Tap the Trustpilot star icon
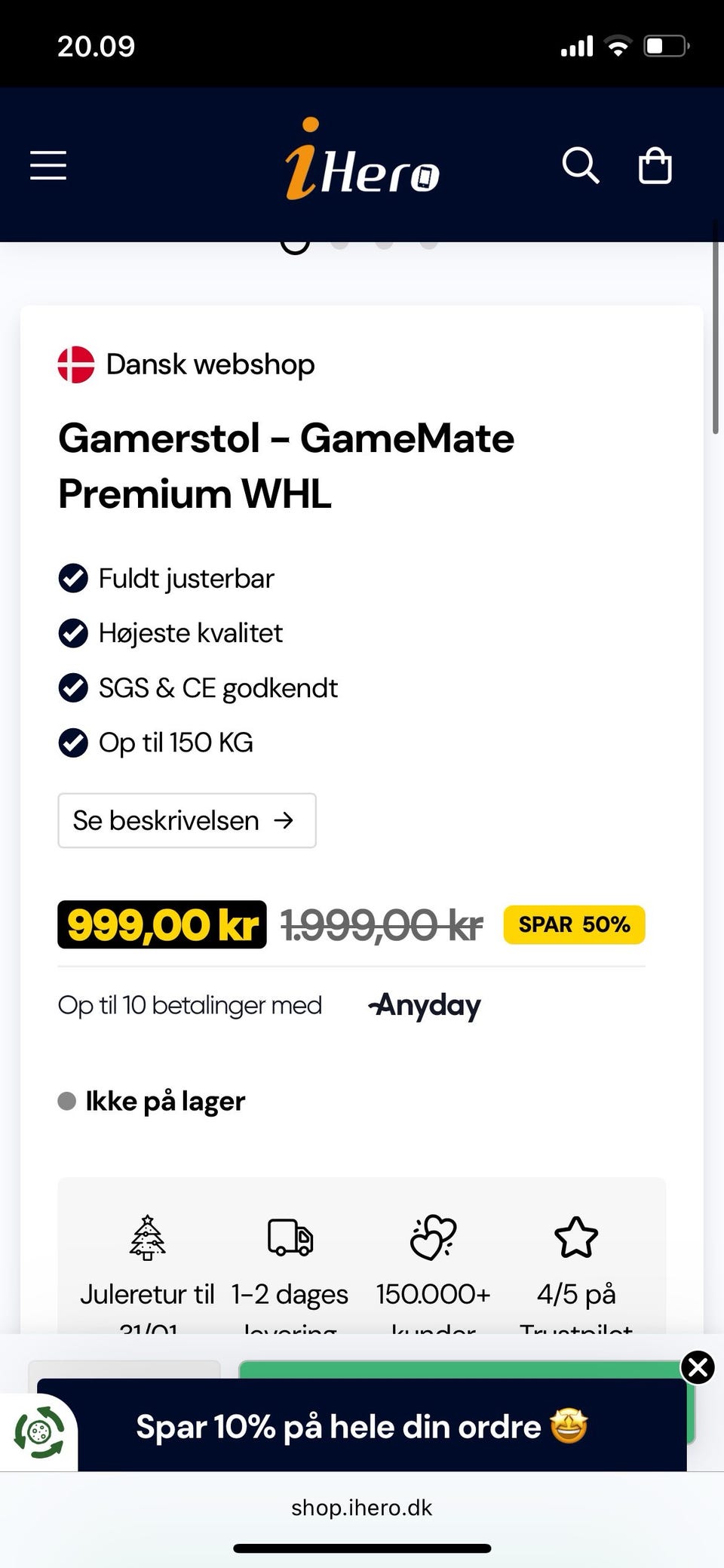The width and height of the screenshot is (724, 1568). tap(575, 1237)
